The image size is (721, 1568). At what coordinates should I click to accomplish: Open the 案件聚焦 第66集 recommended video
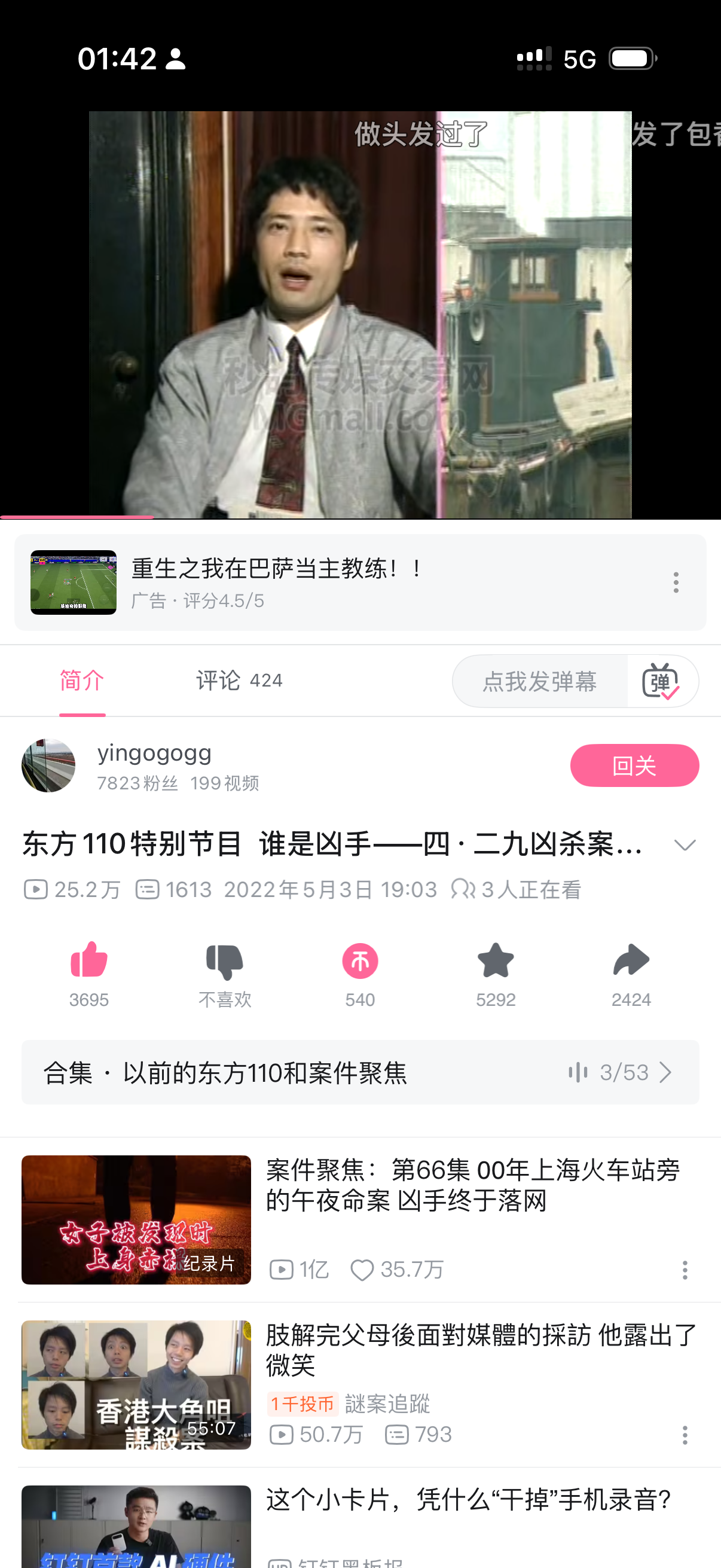(x=472, y=1185)
